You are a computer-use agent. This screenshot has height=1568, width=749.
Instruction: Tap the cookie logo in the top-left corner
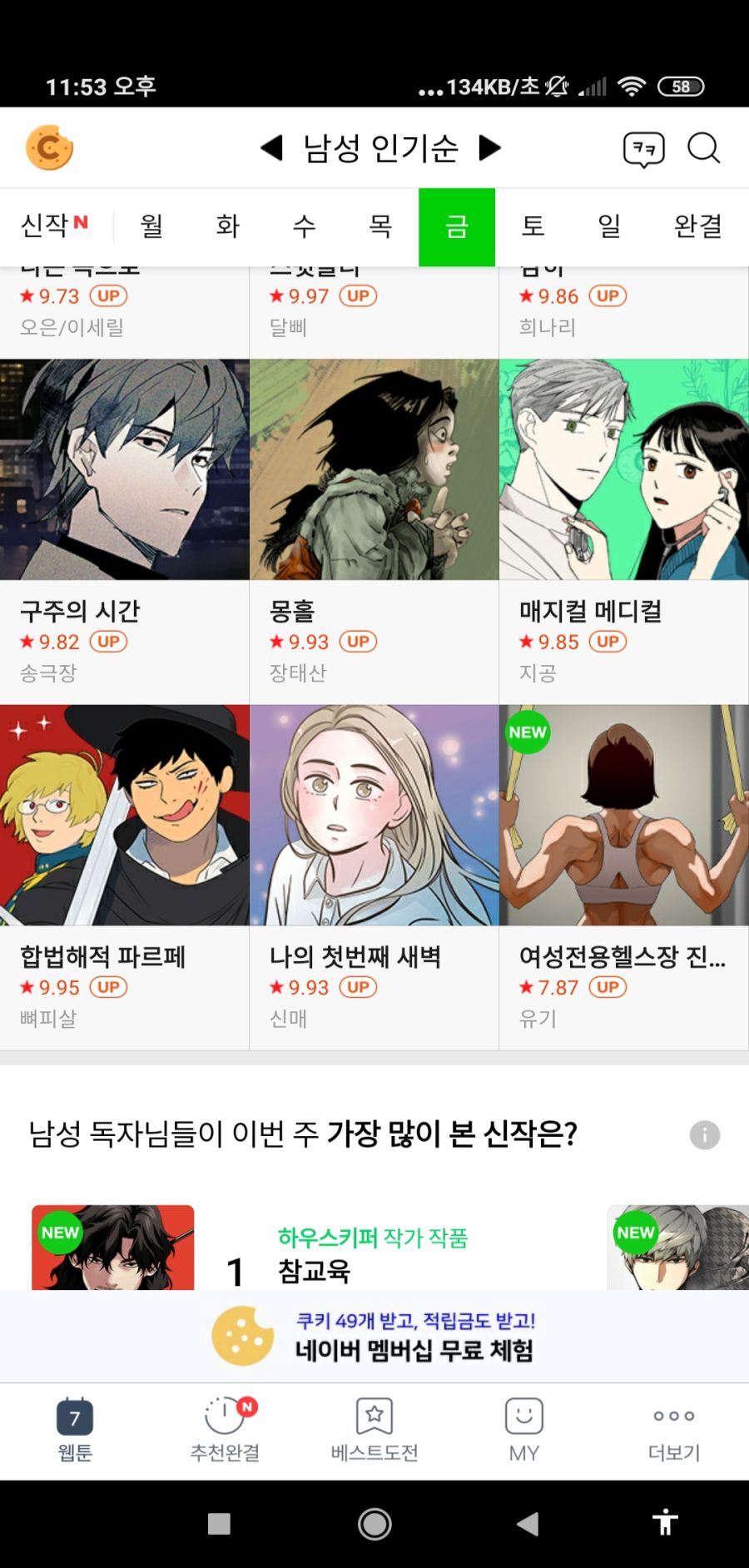click(48, 146)
